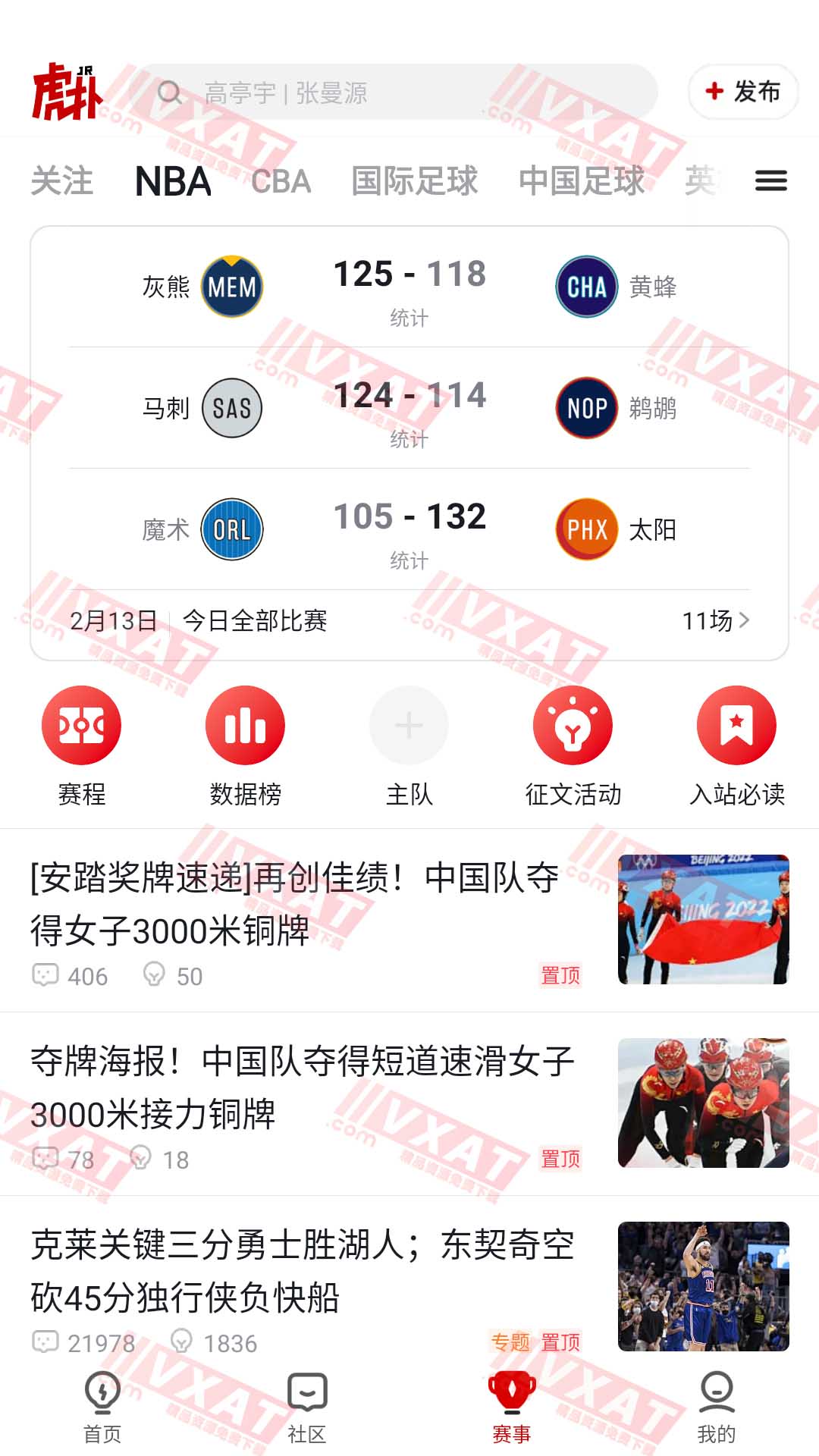Viewport: 819px width, 1456px height.
Task: Tap the 发布 publish button
Action: (x=742, y=91)
